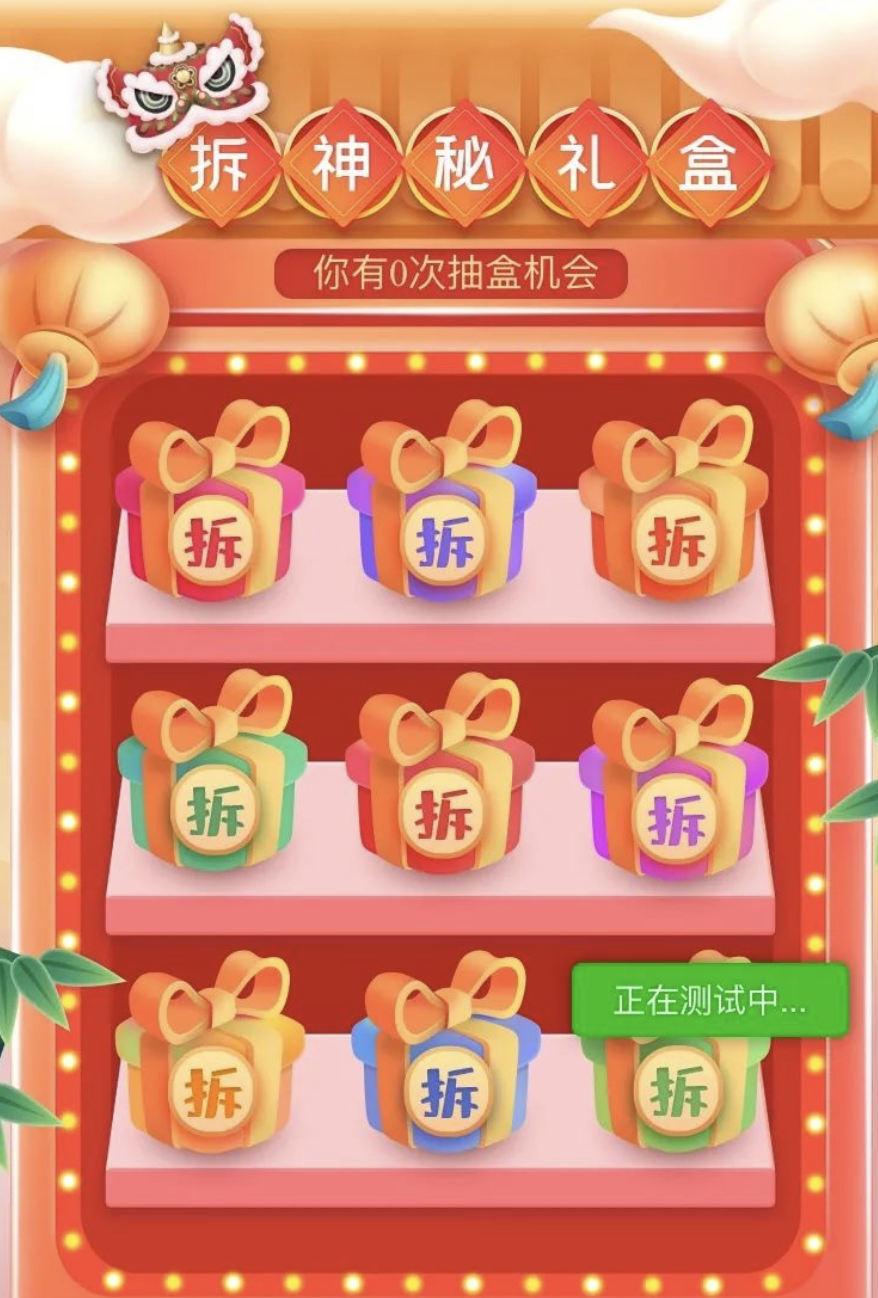The image size is (878, 1298).
Task: Open the pink gift box
Action: coord(212,547)
